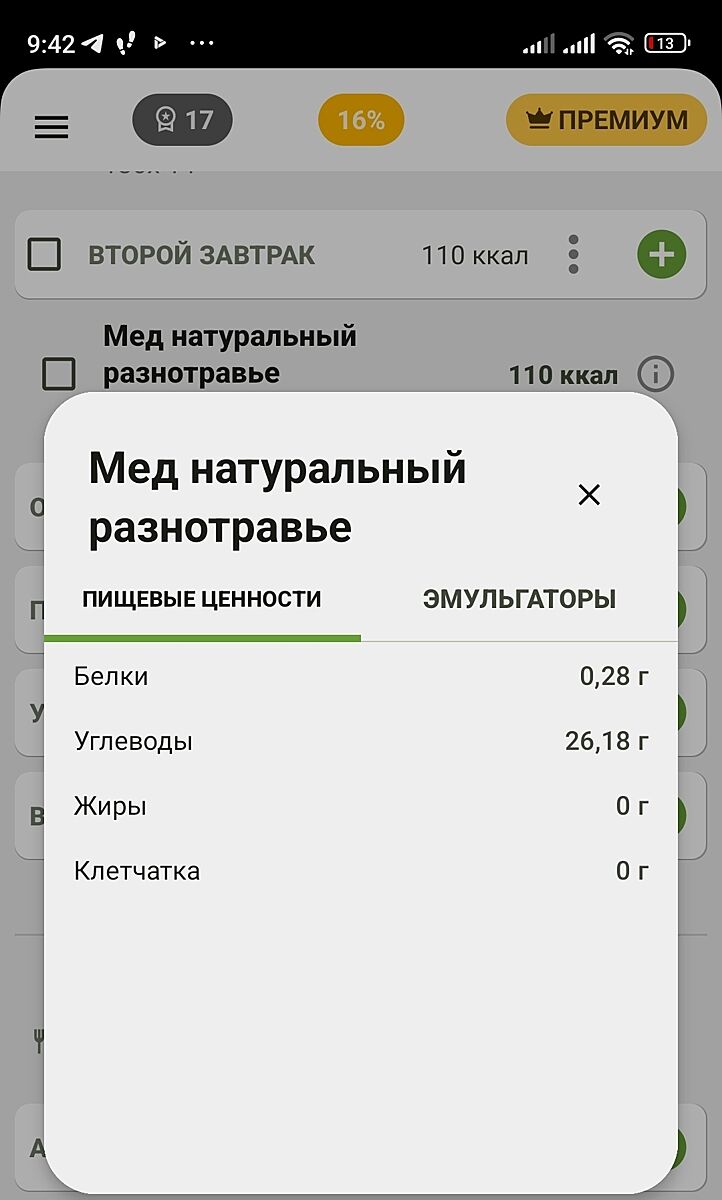Tick the Мед натуральный разнотравье checkbox
722x1200 pixels.
coord(59,374)
